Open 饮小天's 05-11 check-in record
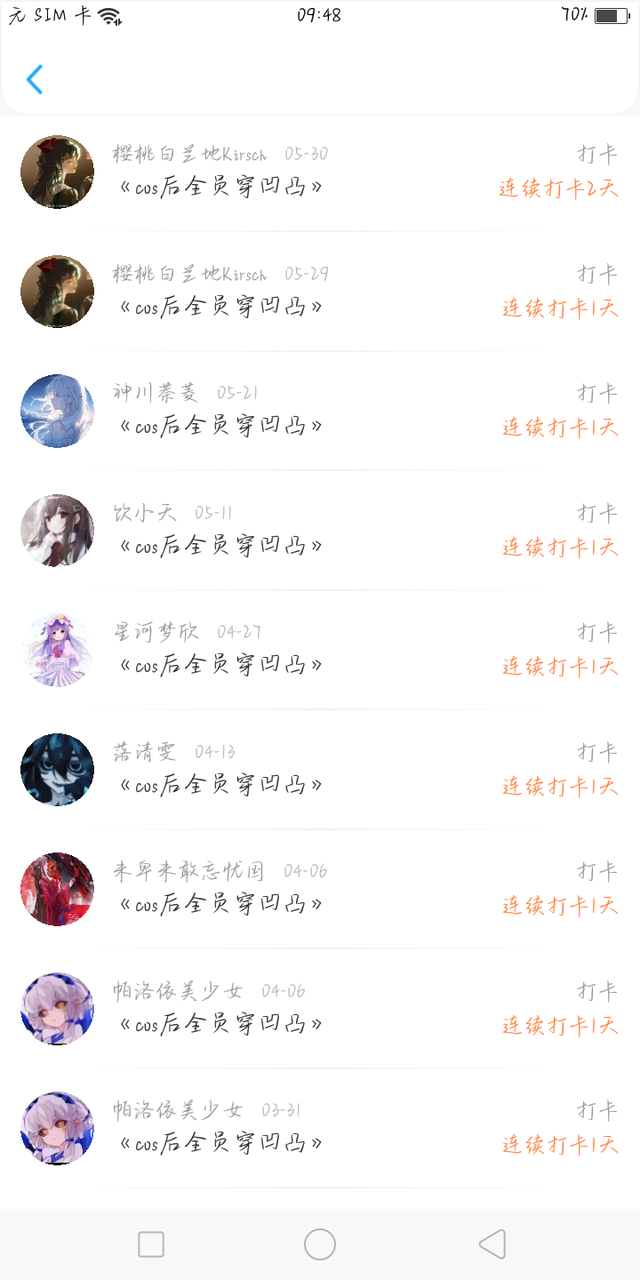This screenshot has height=1280, width=640. pos(320,530)
